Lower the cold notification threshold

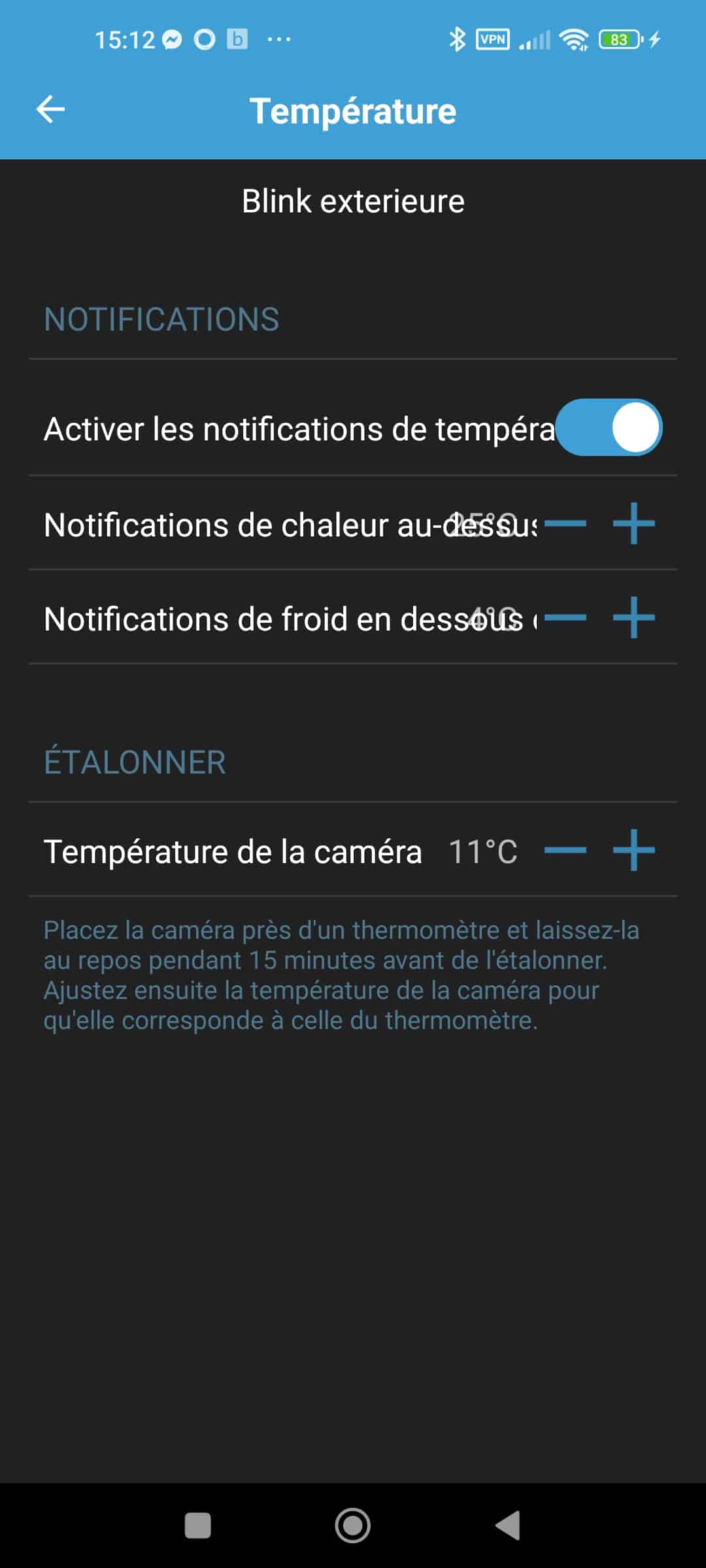565,617
